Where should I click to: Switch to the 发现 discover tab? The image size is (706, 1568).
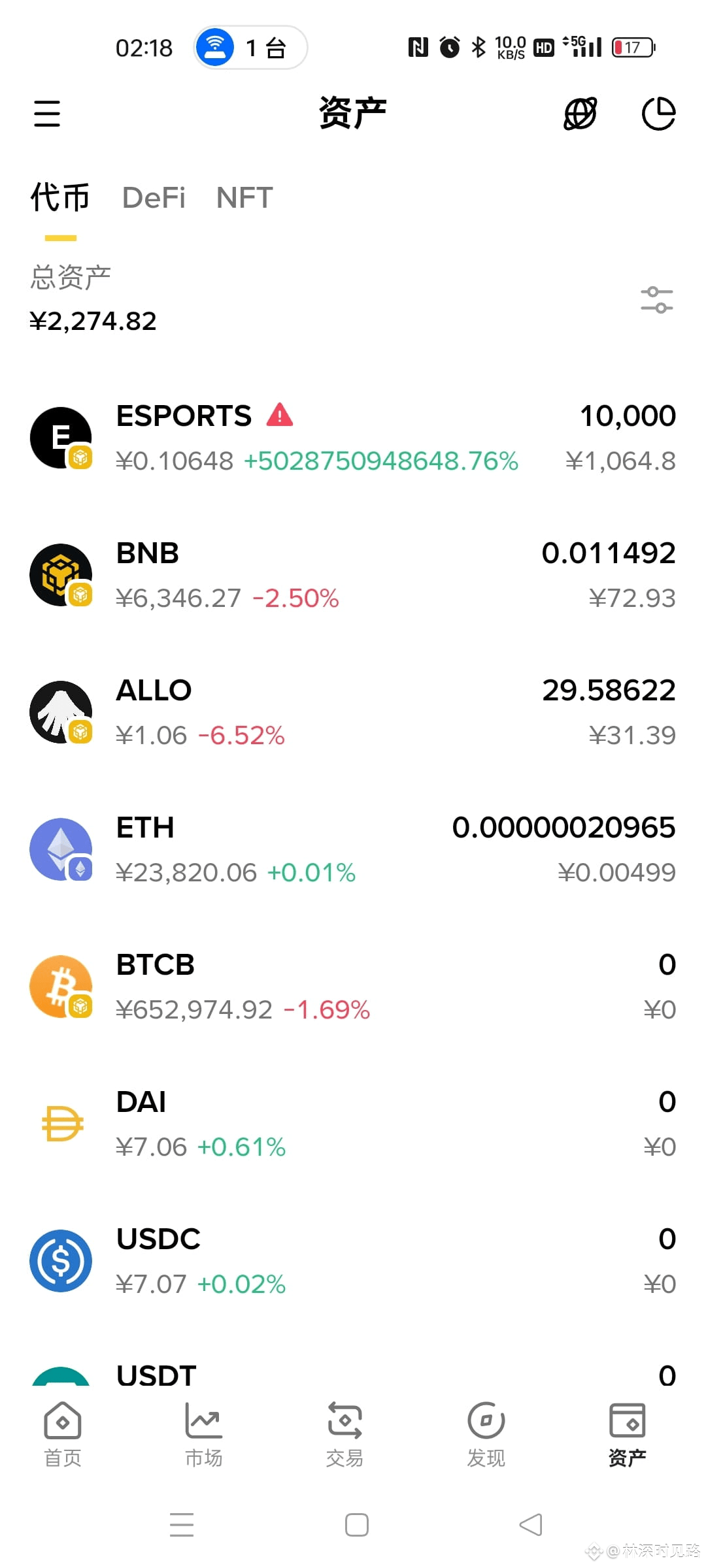coord(486,1434)
